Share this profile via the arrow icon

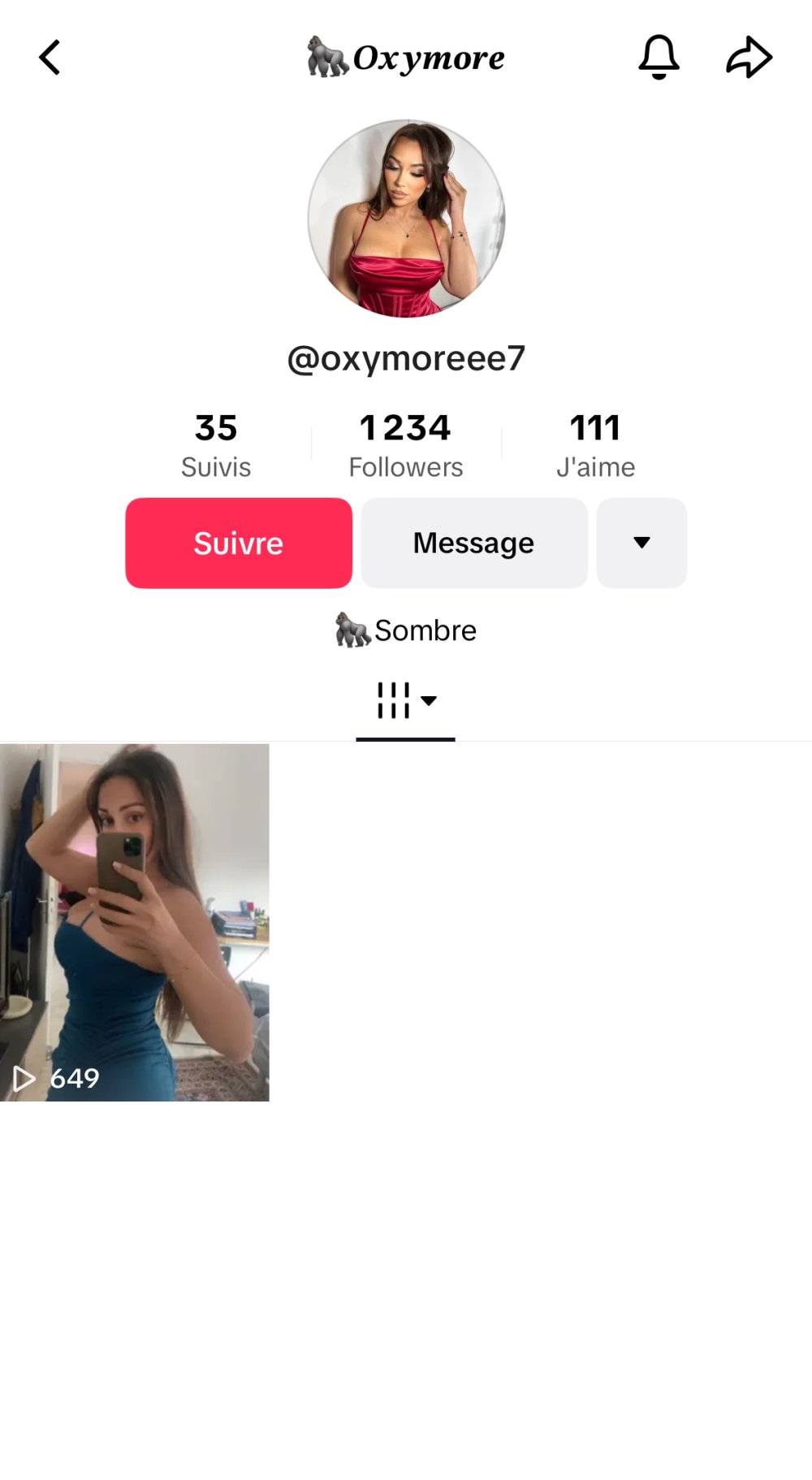(748, 58)
